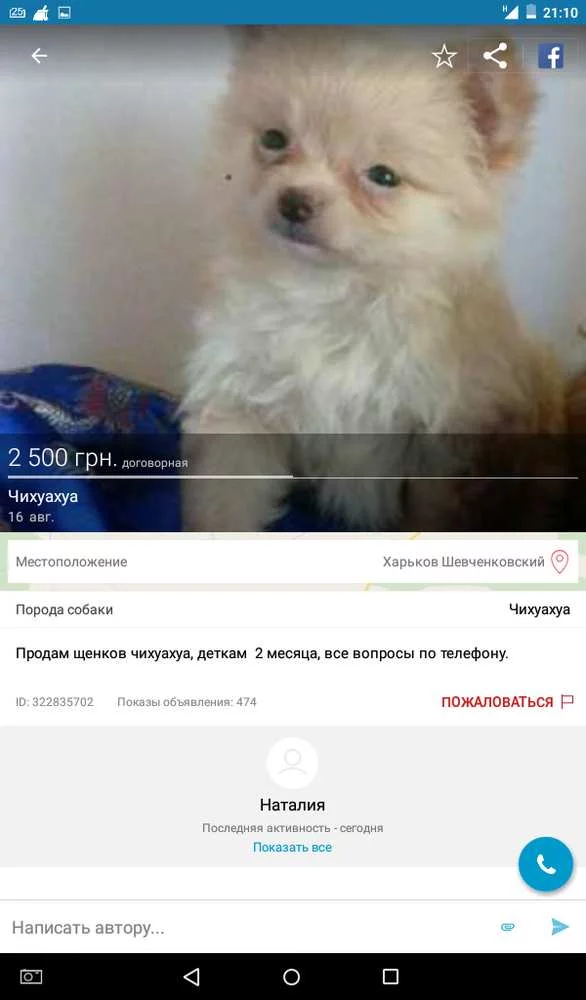586x1000 pixels.
Task: Report the ad via ПОЖАЛОВАТЬСЯ
Action: point(508,702)
